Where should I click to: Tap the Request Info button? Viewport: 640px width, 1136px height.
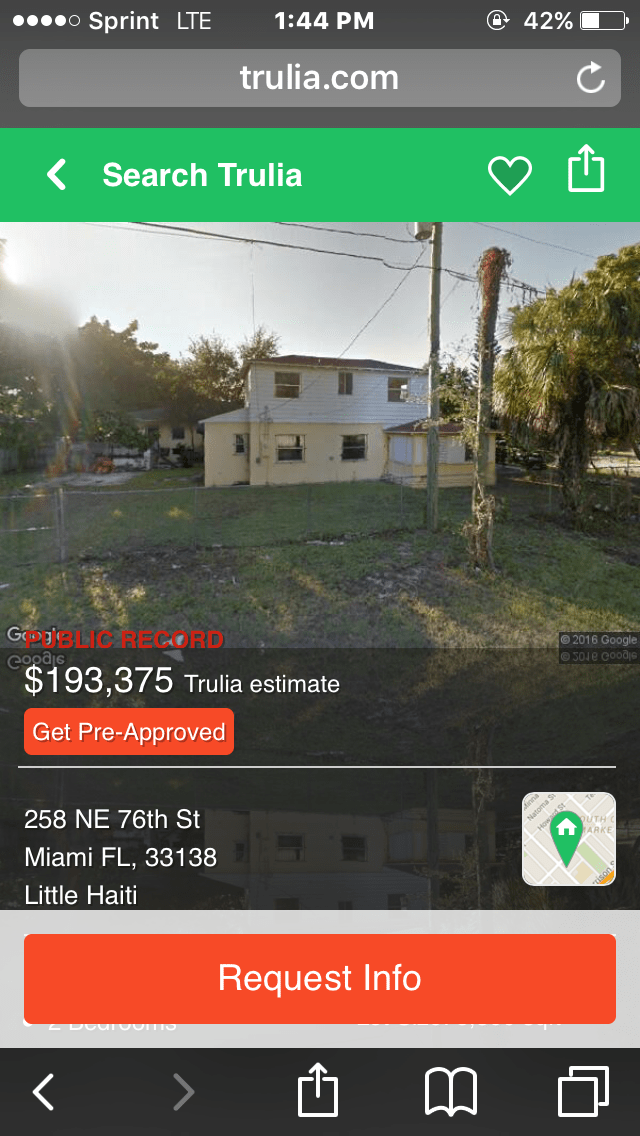pos(320,978)
